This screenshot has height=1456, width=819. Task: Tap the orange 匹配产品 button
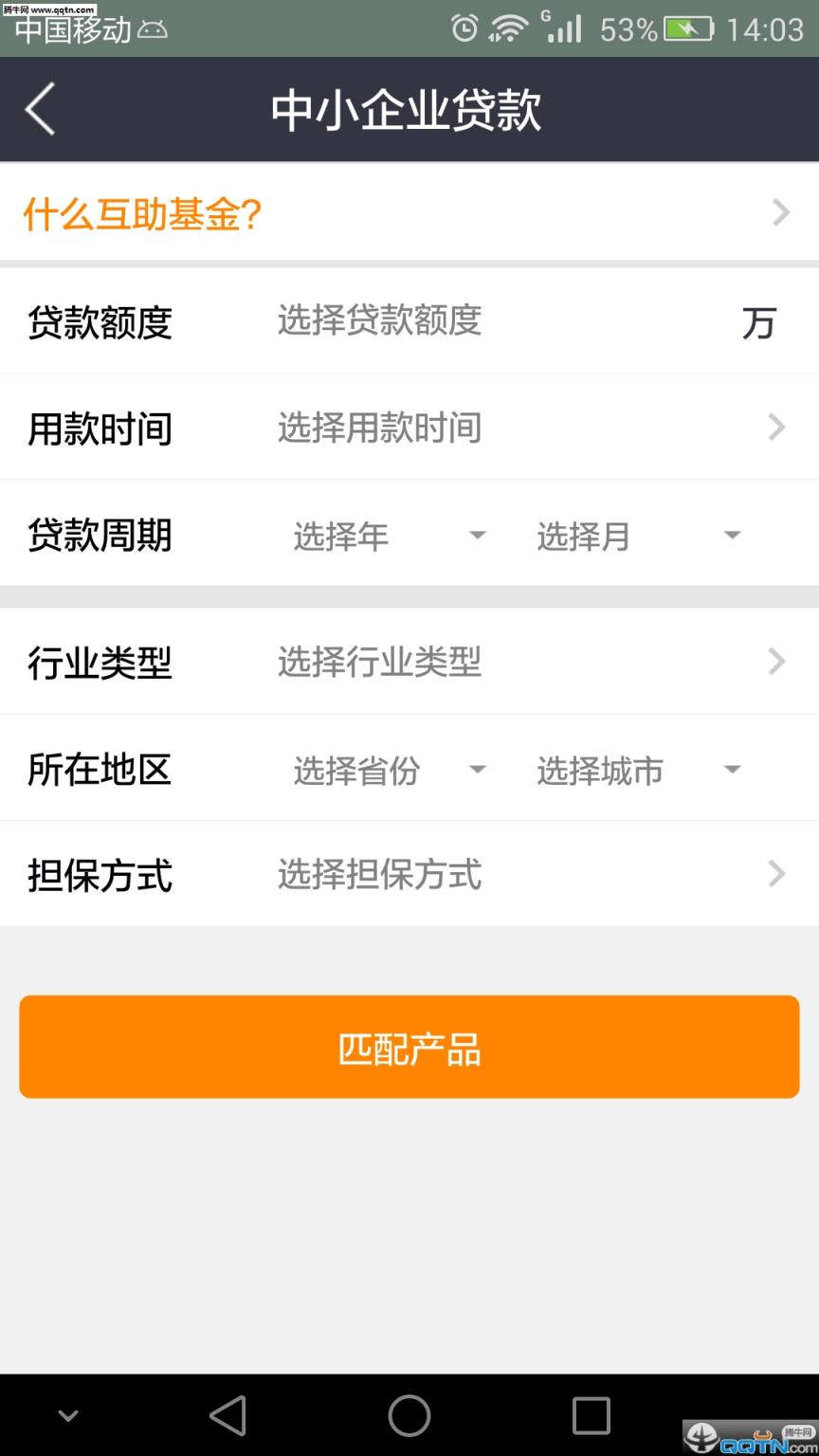tap(408, 1046)
